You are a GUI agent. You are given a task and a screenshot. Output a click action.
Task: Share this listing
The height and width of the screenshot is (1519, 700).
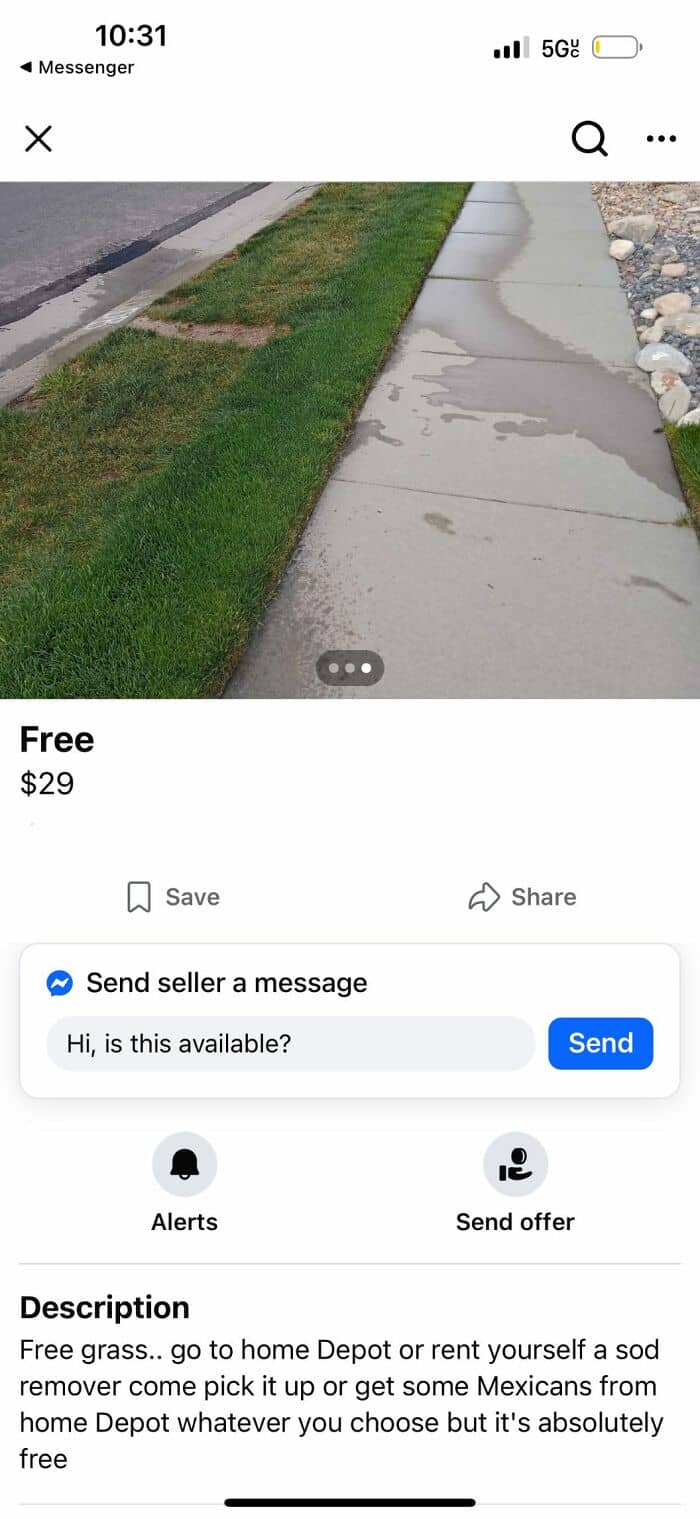(x=522, y=896)
